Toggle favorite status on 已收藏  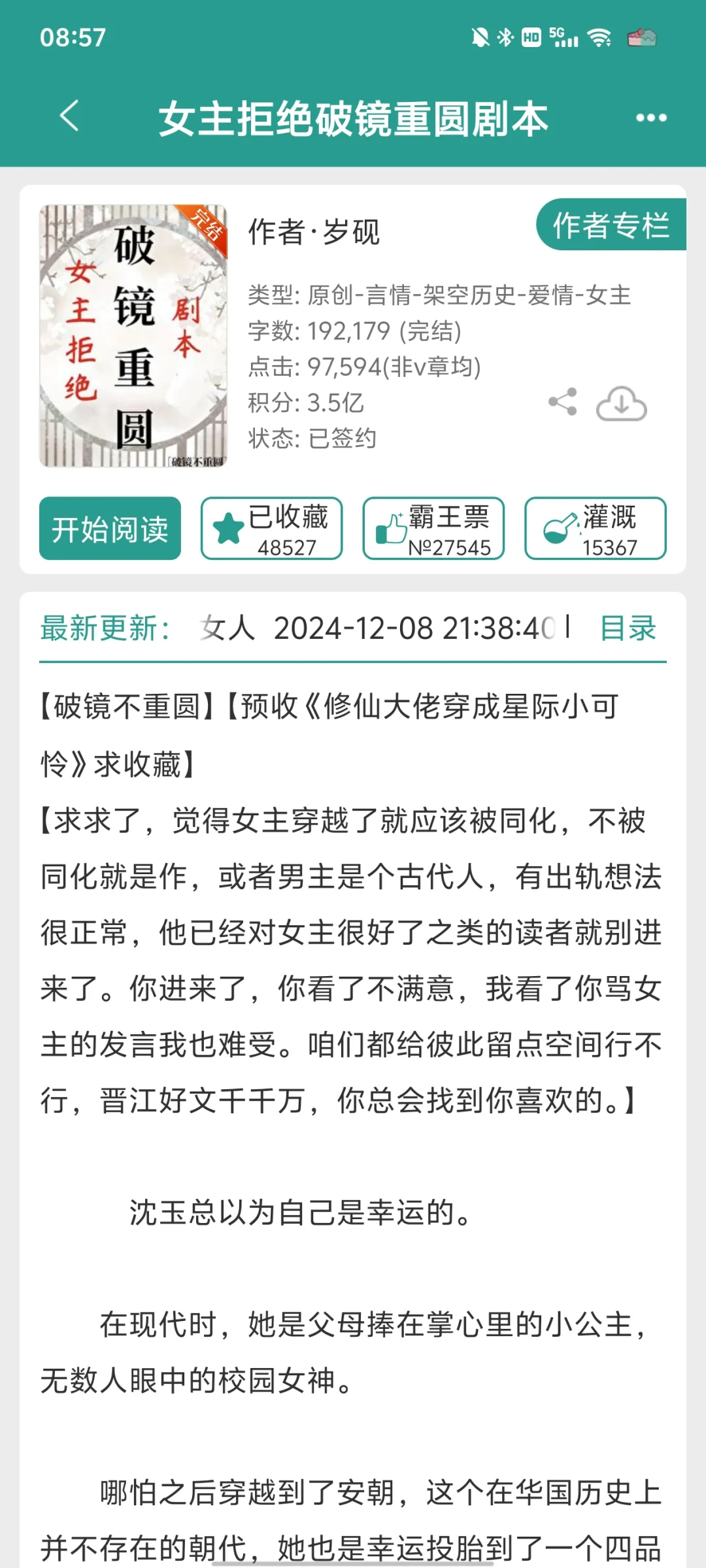(272, 529)
